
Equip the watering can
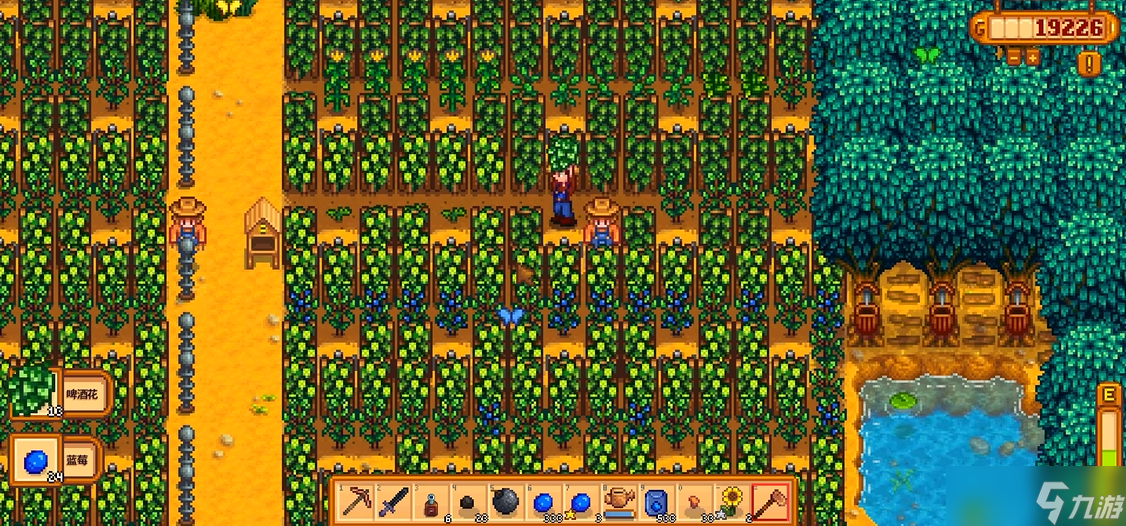(619, 500)
